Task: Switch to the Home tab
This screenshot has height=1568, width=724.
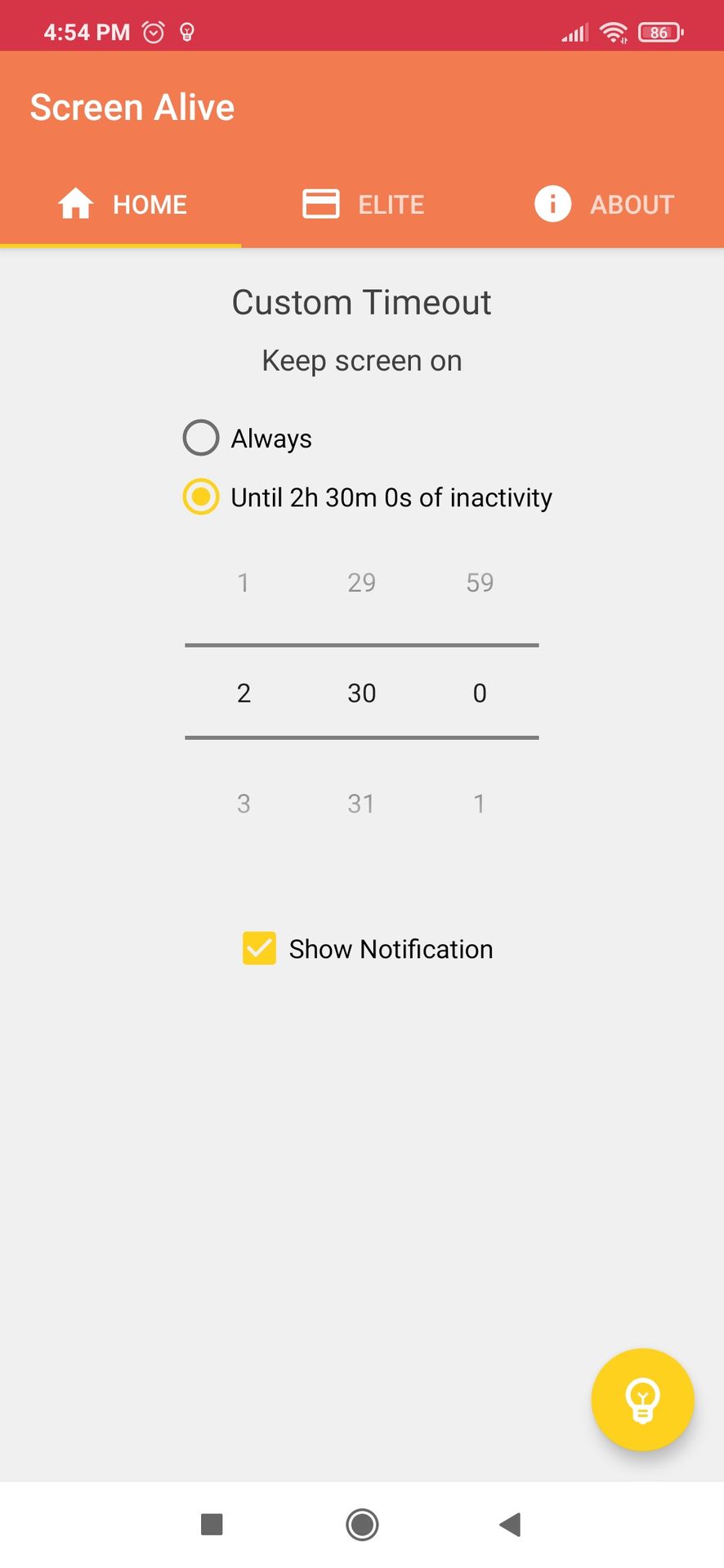Action: 121,204
